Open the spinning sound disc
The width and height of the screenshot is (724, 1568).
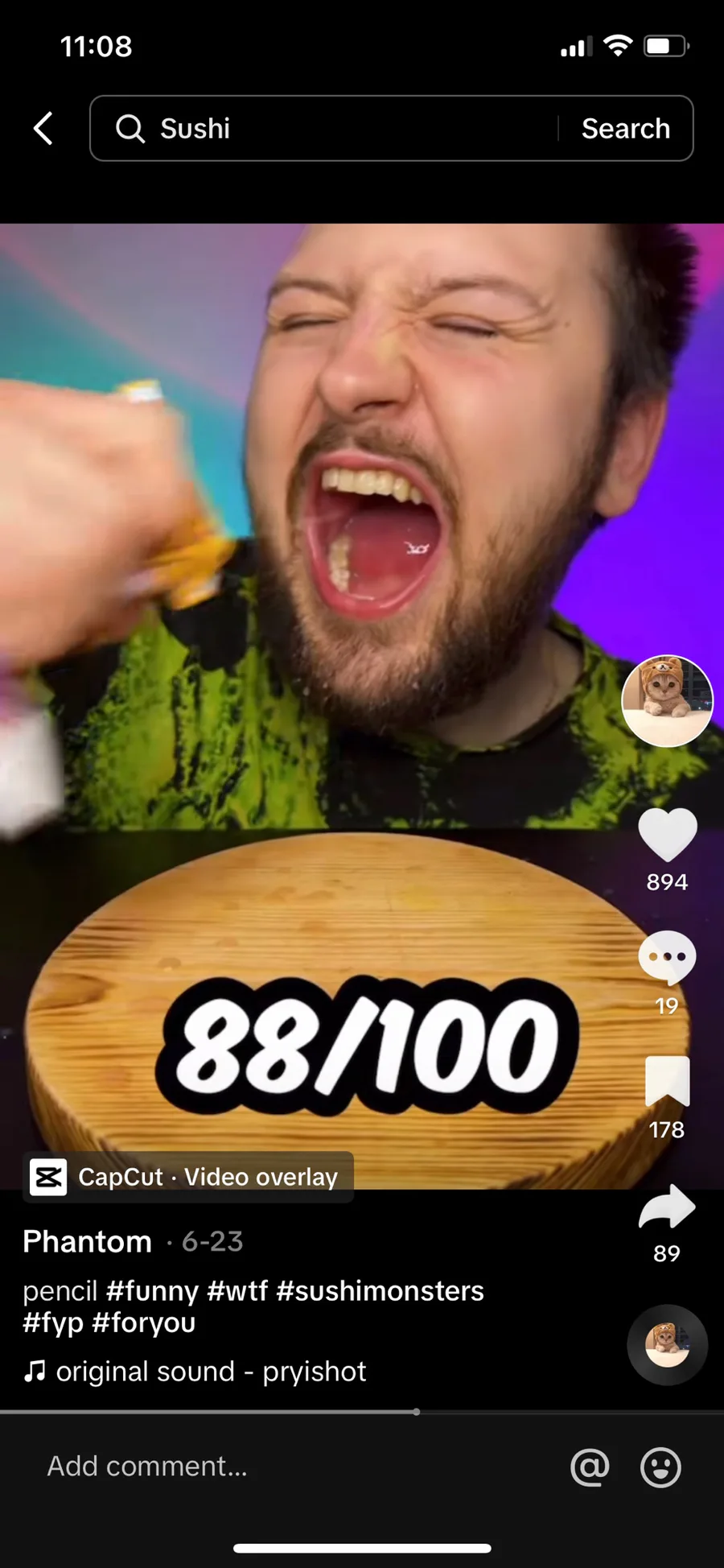point(667,1344)
